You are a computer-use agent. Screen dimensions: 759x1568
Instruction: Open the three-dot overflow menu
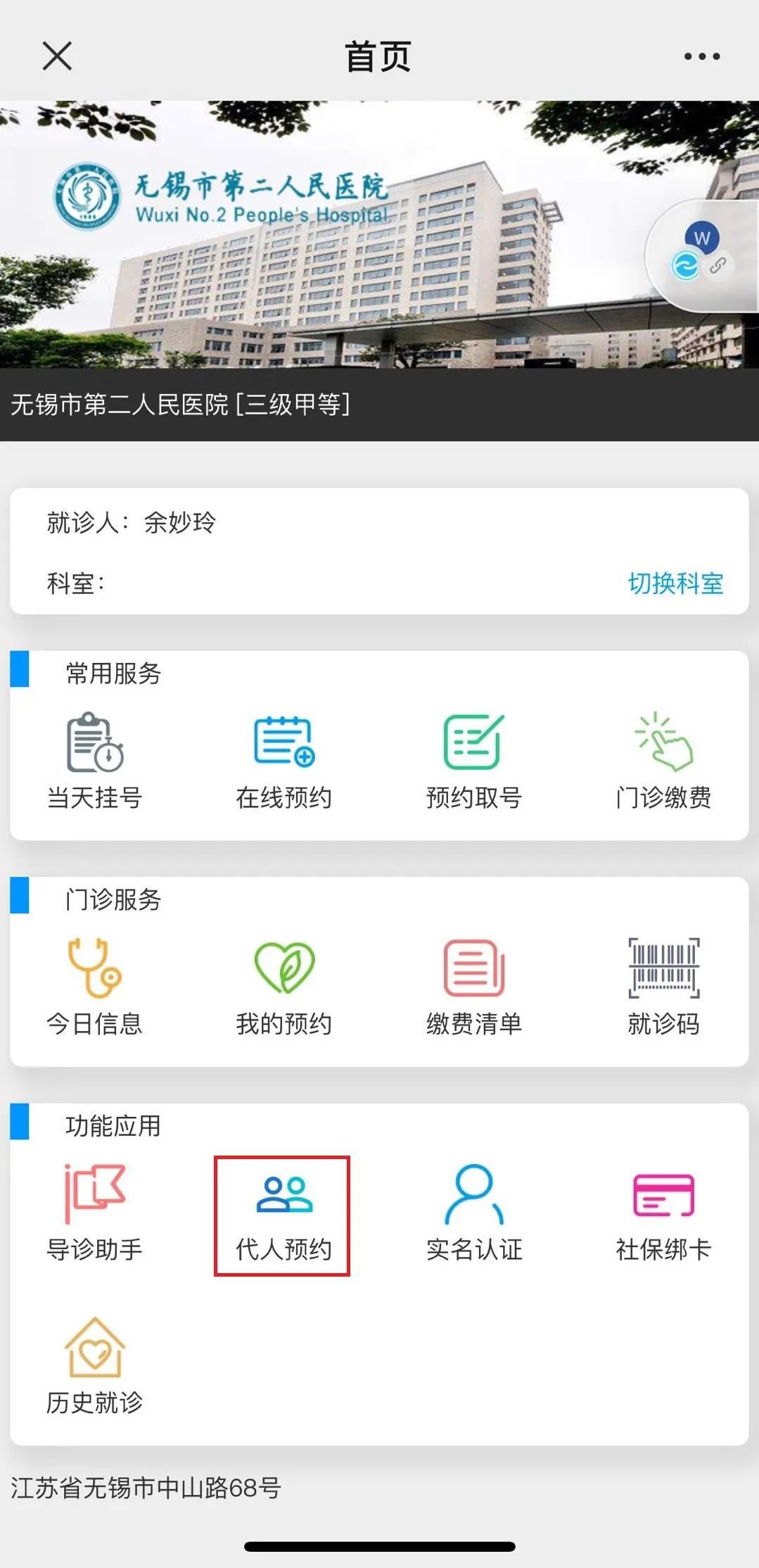coord(701,56)
